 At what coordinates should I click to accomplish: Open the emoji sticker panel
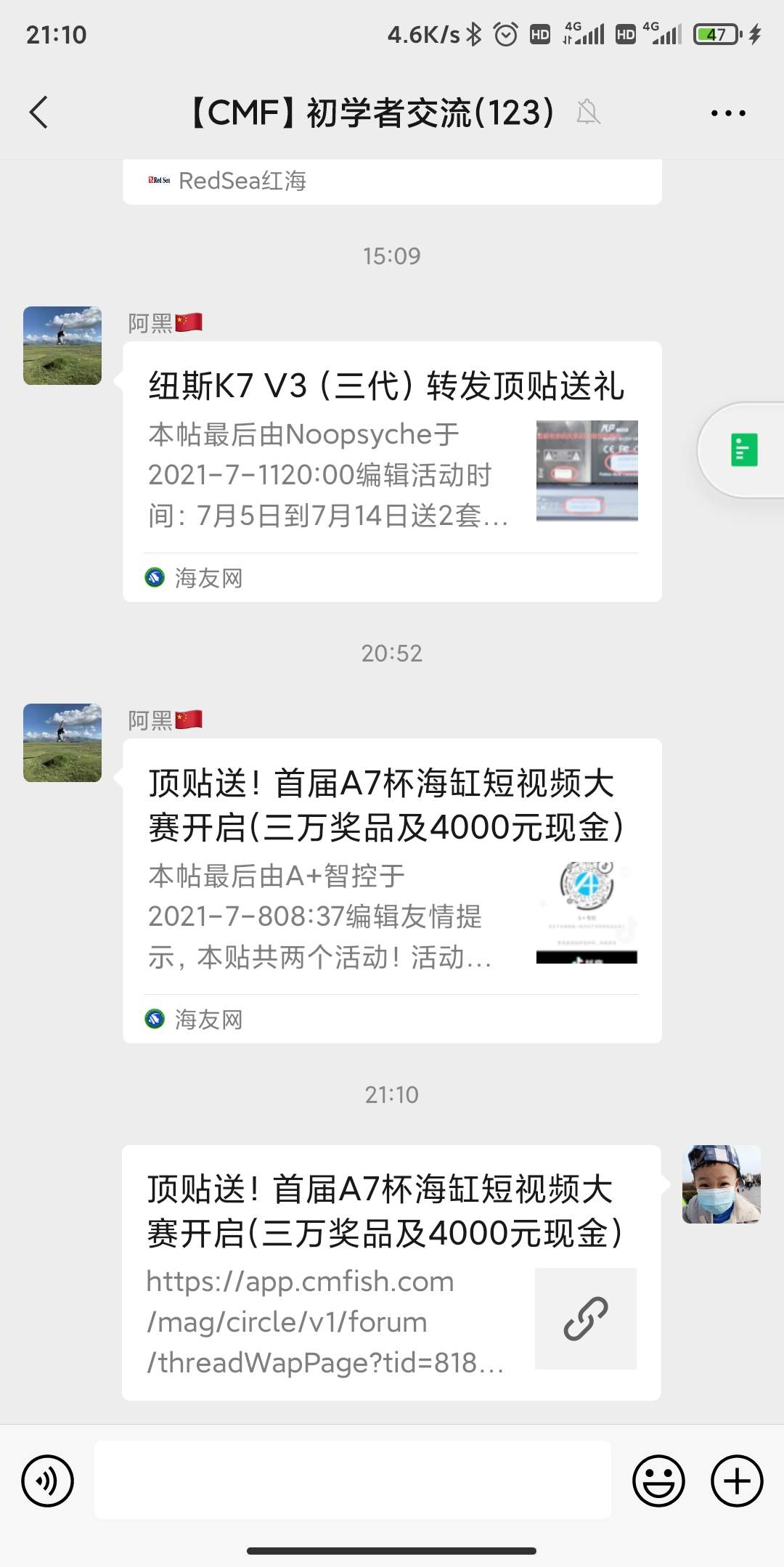click(x=658, y=1481)
